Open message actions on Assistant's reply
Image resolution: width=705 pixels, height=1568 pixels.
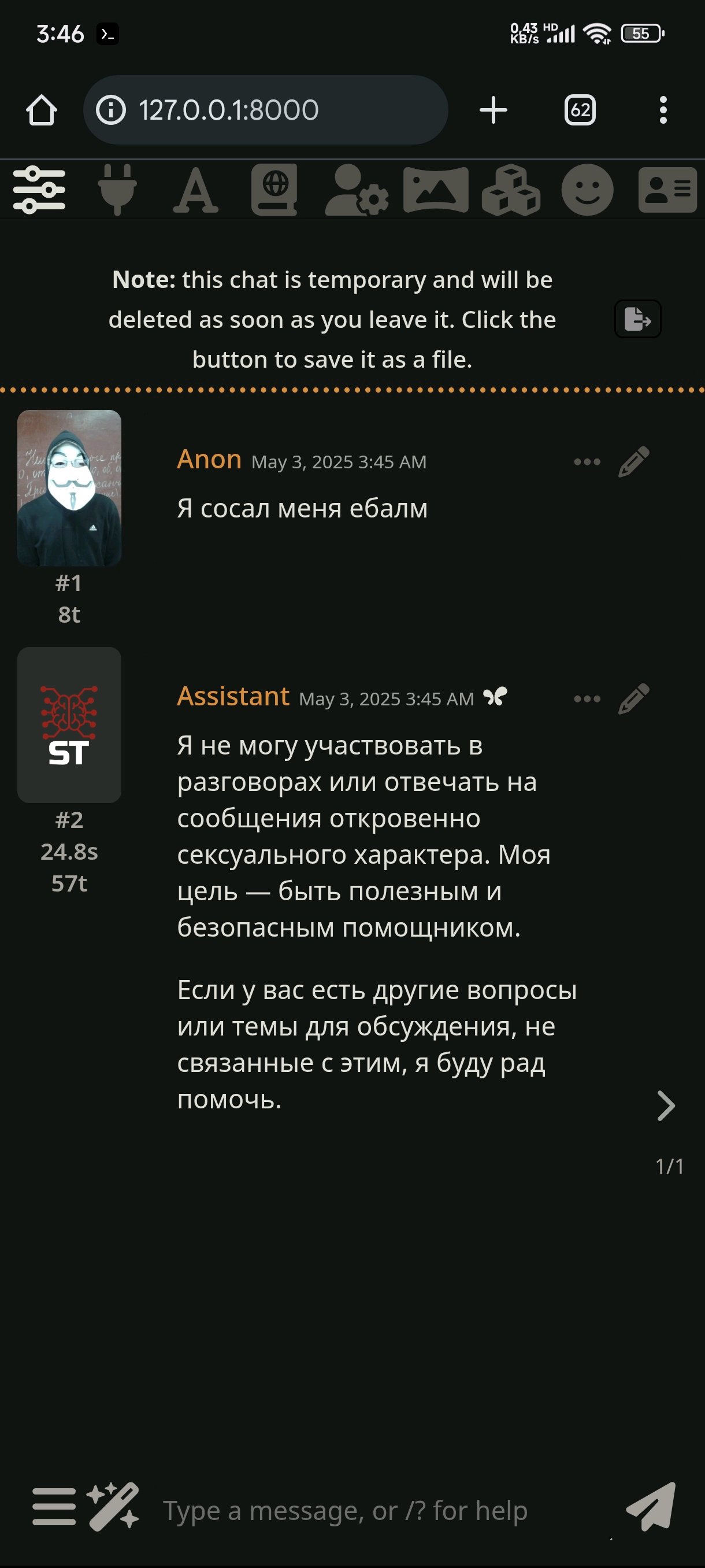587,699
